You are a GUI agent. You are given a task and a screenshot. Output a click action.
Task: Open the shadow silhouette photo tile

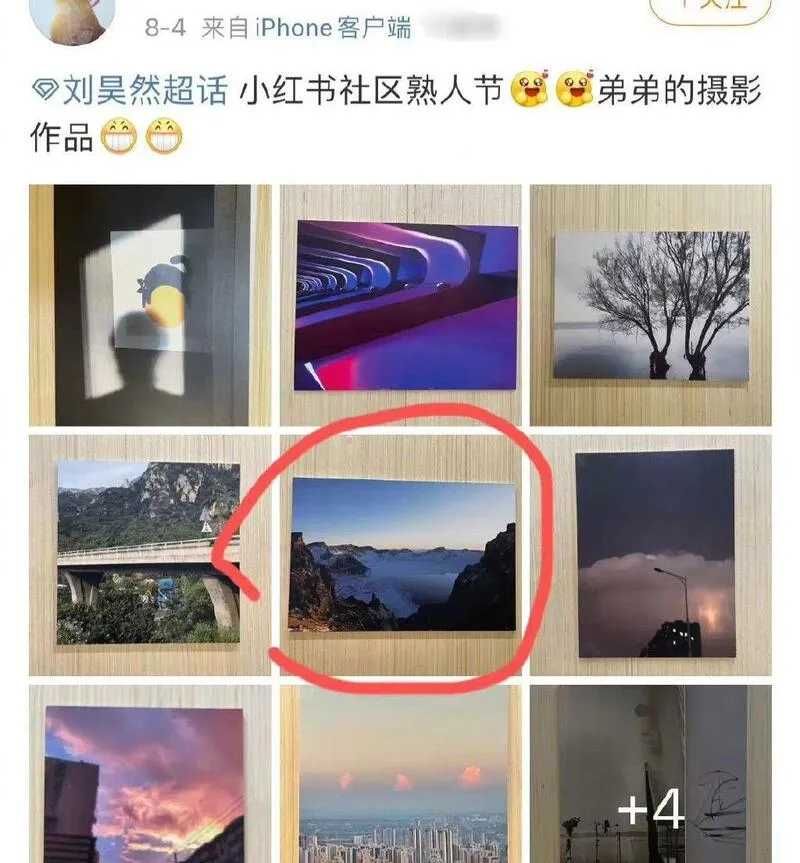pos(149,305)
